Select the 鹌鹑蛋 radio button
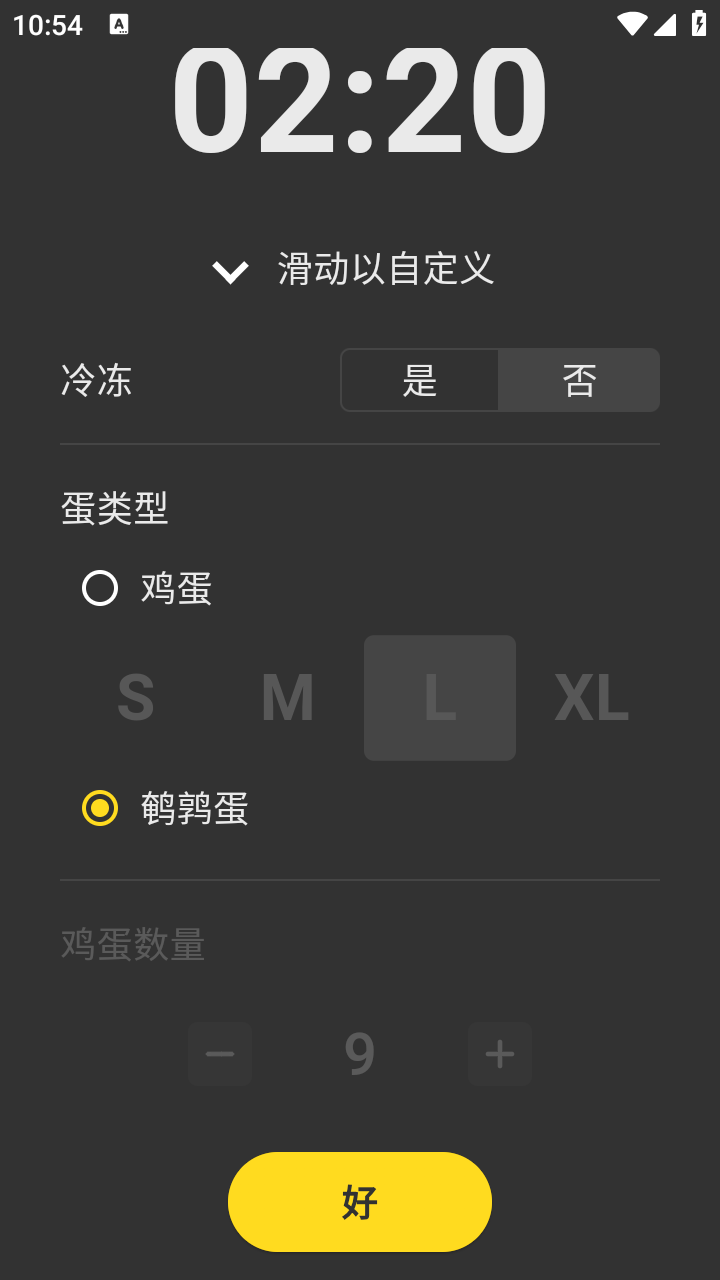The width and height of the screenshot is (720, 1280). pos(99,808)
